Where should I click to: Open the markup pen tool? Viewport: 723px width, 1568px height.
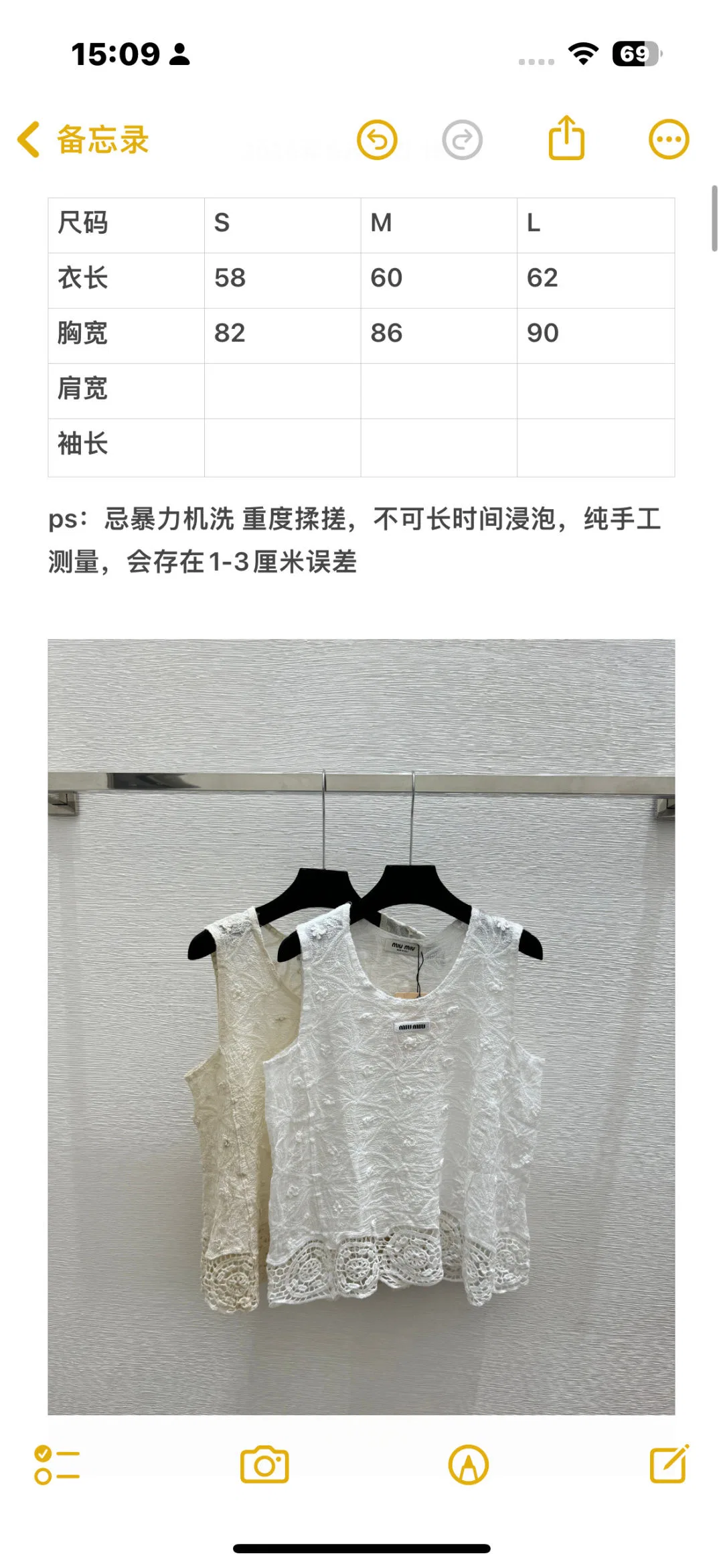tap(469, 1465)
